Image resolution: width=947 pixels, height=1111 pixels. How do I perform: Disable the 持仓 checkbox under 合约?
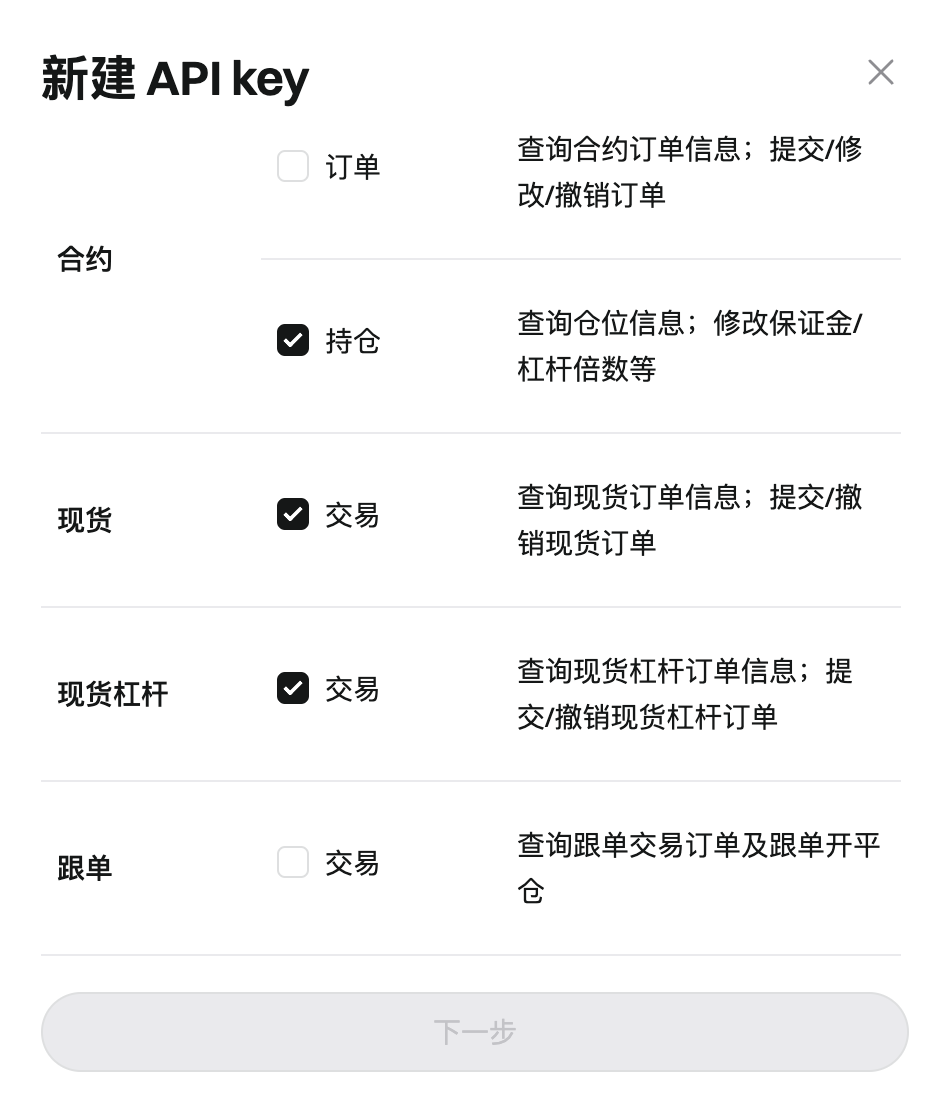[x=293, y=340]
